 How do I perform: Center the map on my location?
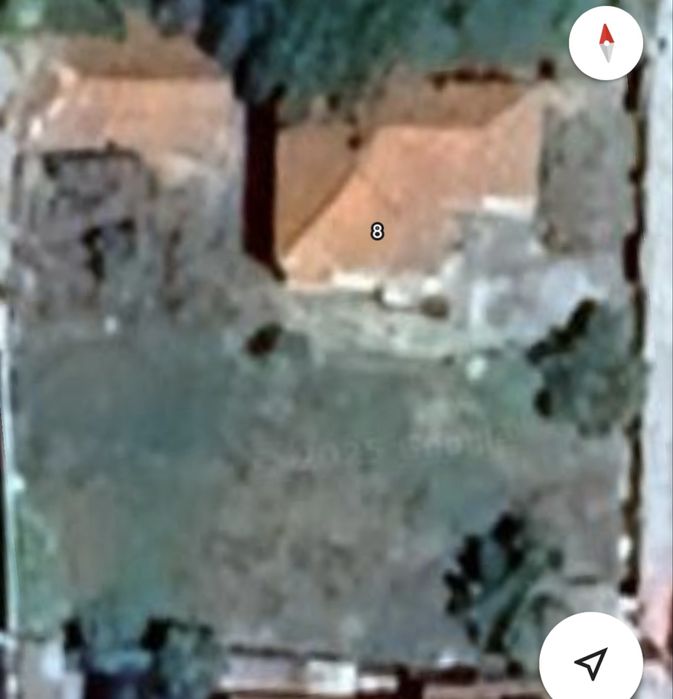[x=591, y=661]
